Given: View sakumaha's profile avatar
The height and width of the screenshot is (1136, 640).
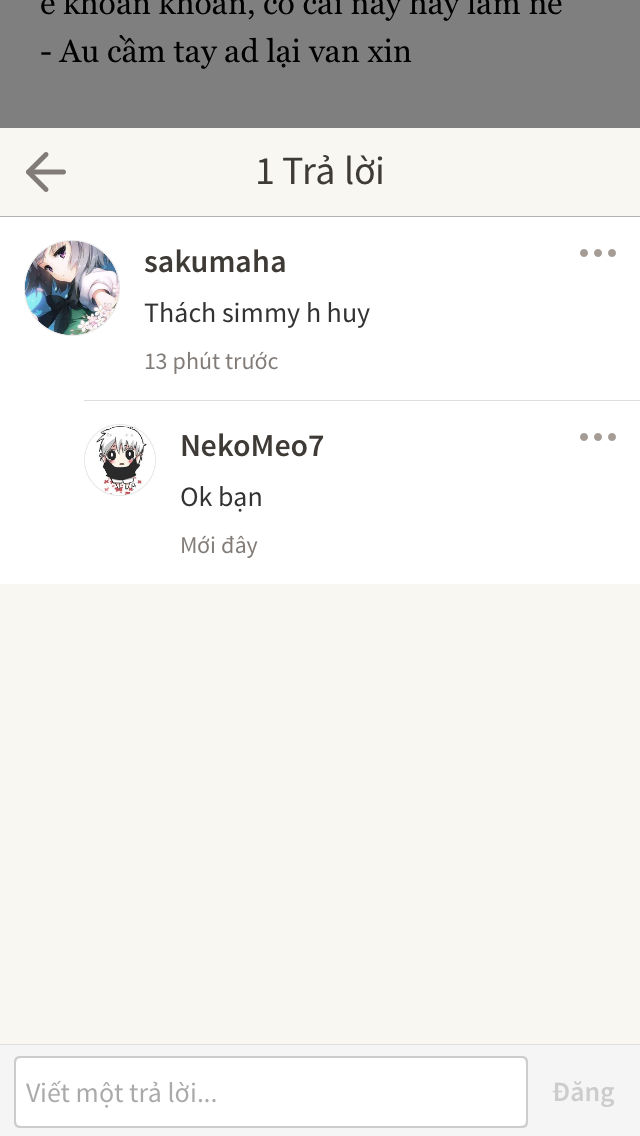Looking at the screenshot, I should coord(72,288).
